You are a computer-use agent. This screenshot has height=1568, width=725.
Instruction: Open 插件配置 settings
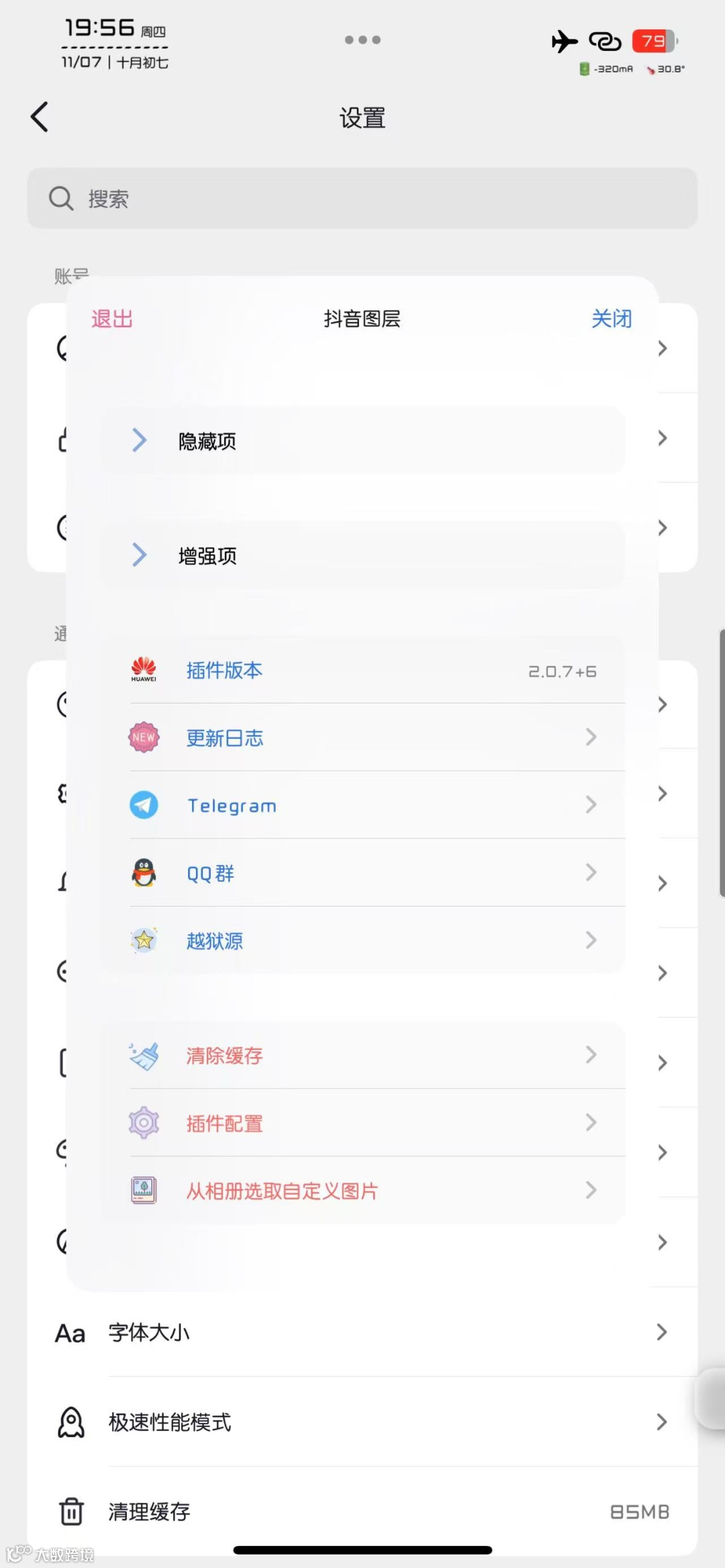pyautogui.click(x=362, y=1123)
